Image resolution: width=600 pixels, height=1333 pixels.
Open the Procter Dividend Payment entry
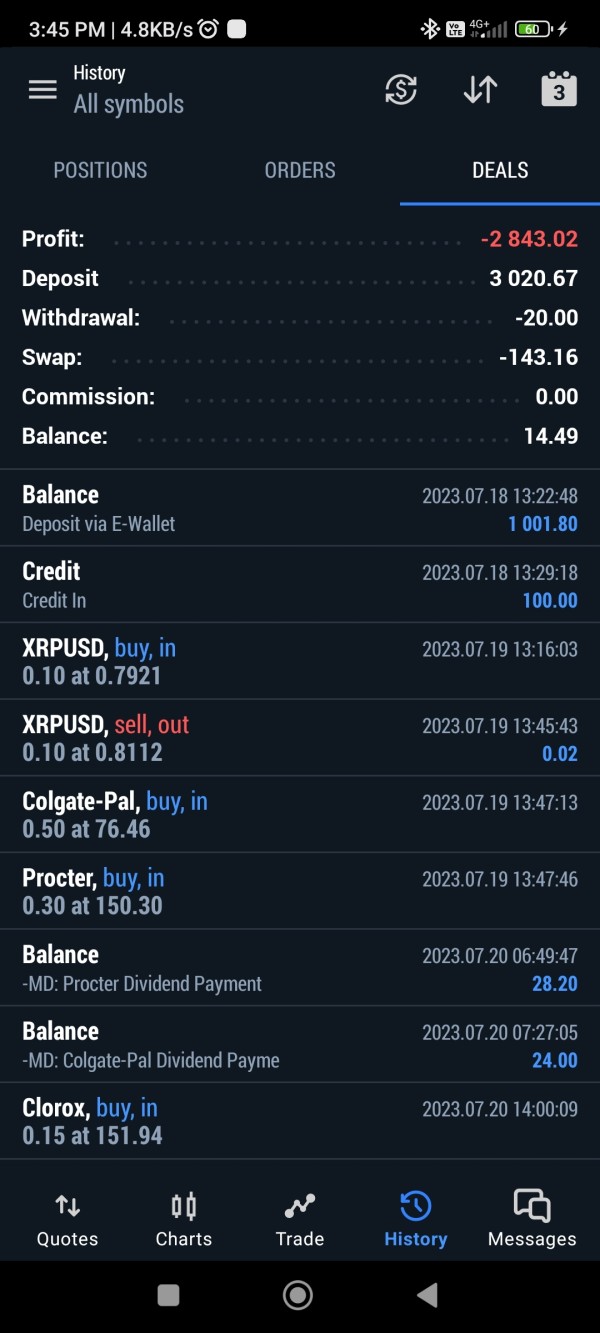pos(300,968)
